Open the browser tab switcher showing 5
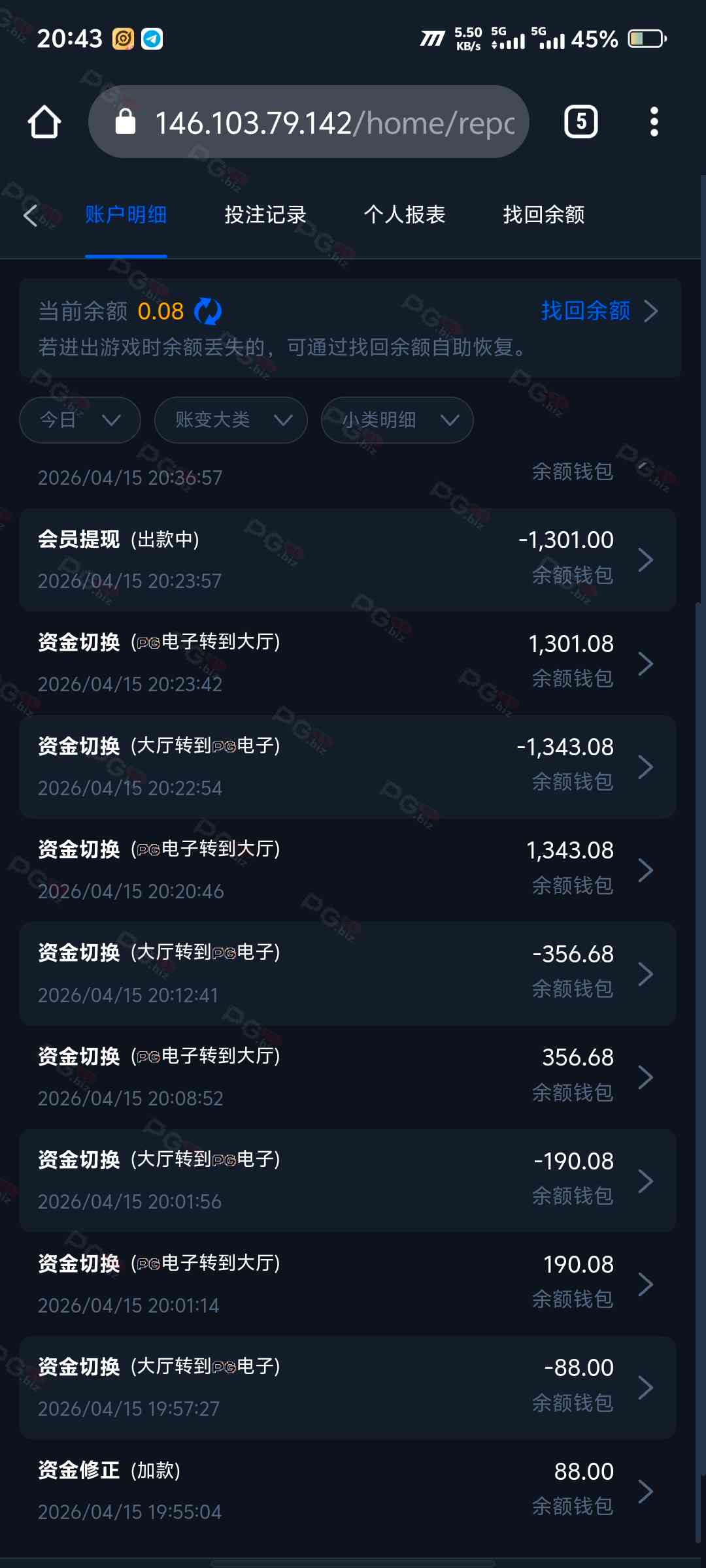 [580, 122]
